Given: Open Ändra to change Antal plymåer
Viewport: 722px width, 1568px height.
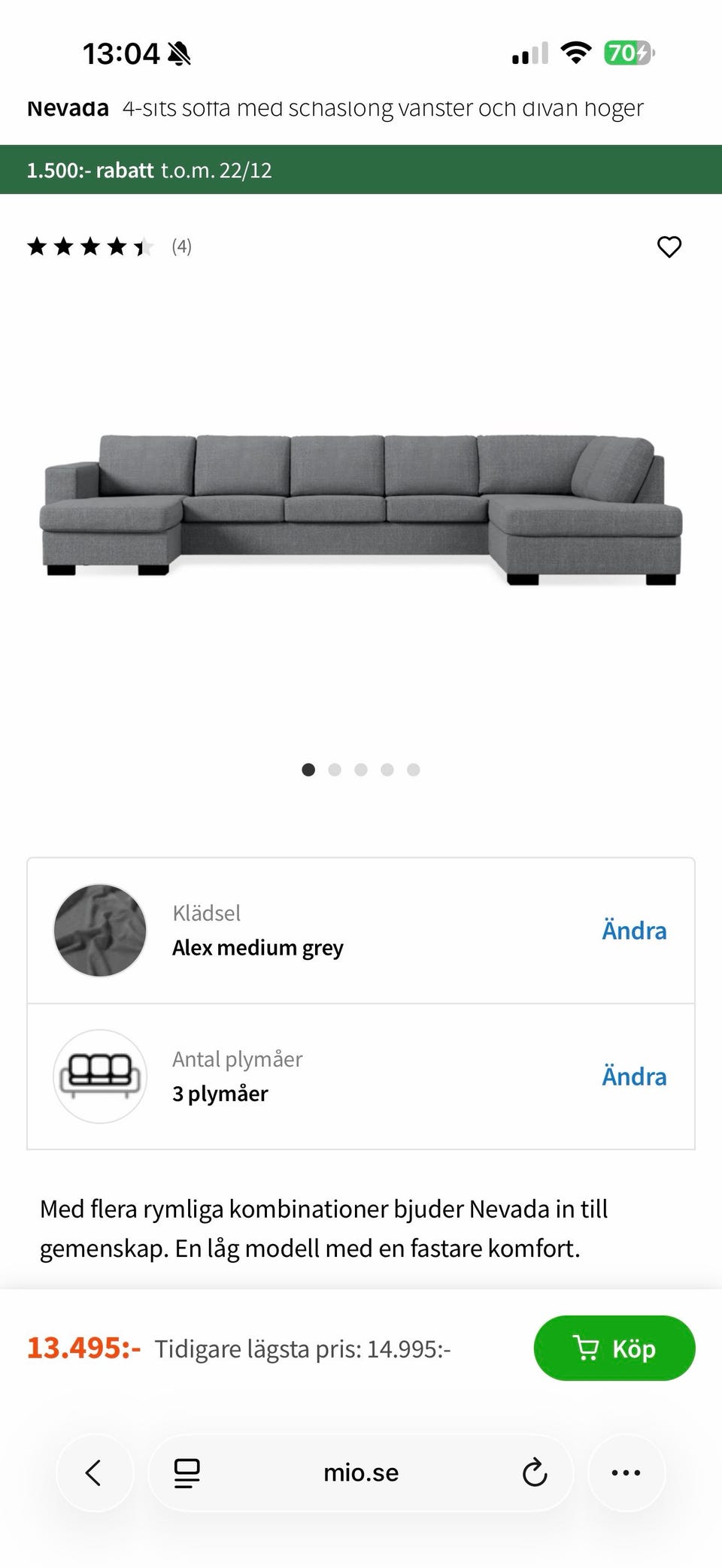Looking at the screenshot, I should [634, 1076].
